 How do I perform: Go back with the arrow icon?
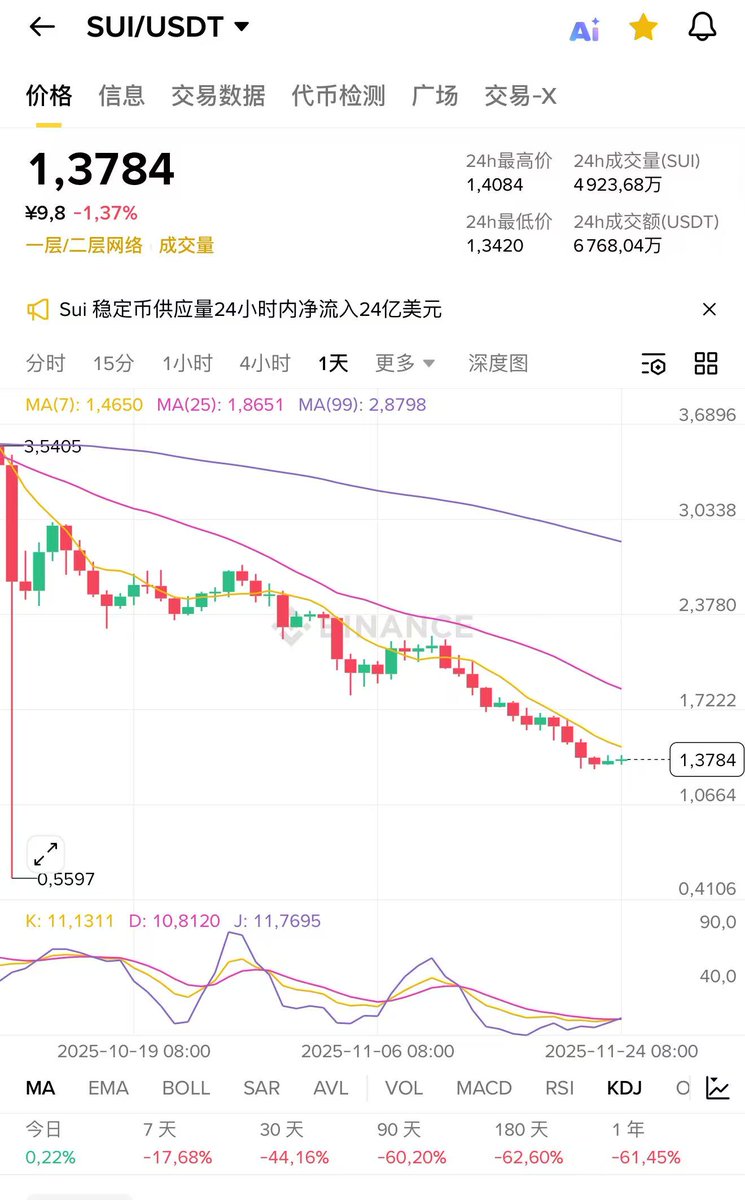tap(42, 27)
